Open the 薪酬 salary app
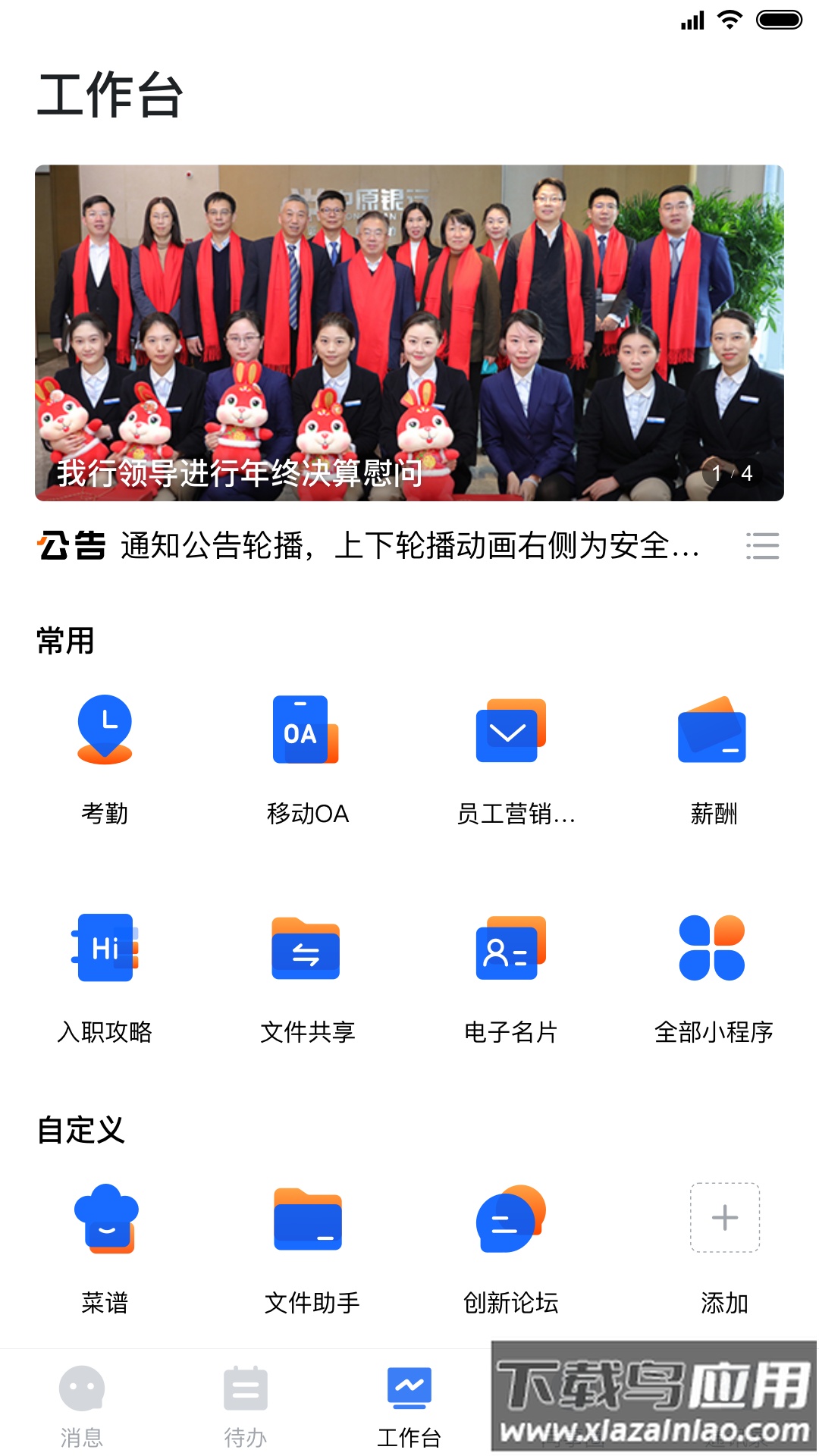819x1456 pixels. (711, 758)
